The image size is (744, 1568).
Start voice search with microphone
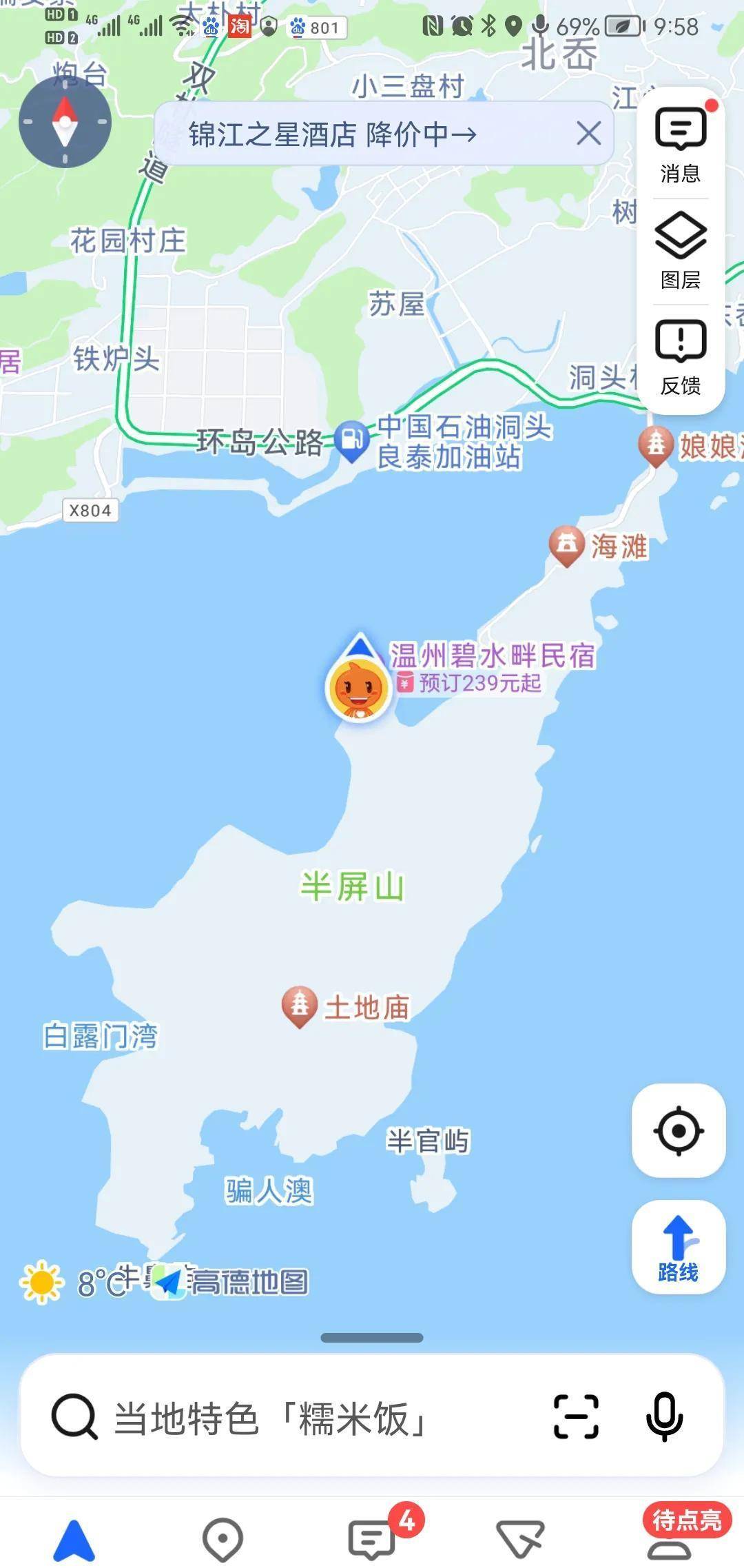tap(664, 1417)
